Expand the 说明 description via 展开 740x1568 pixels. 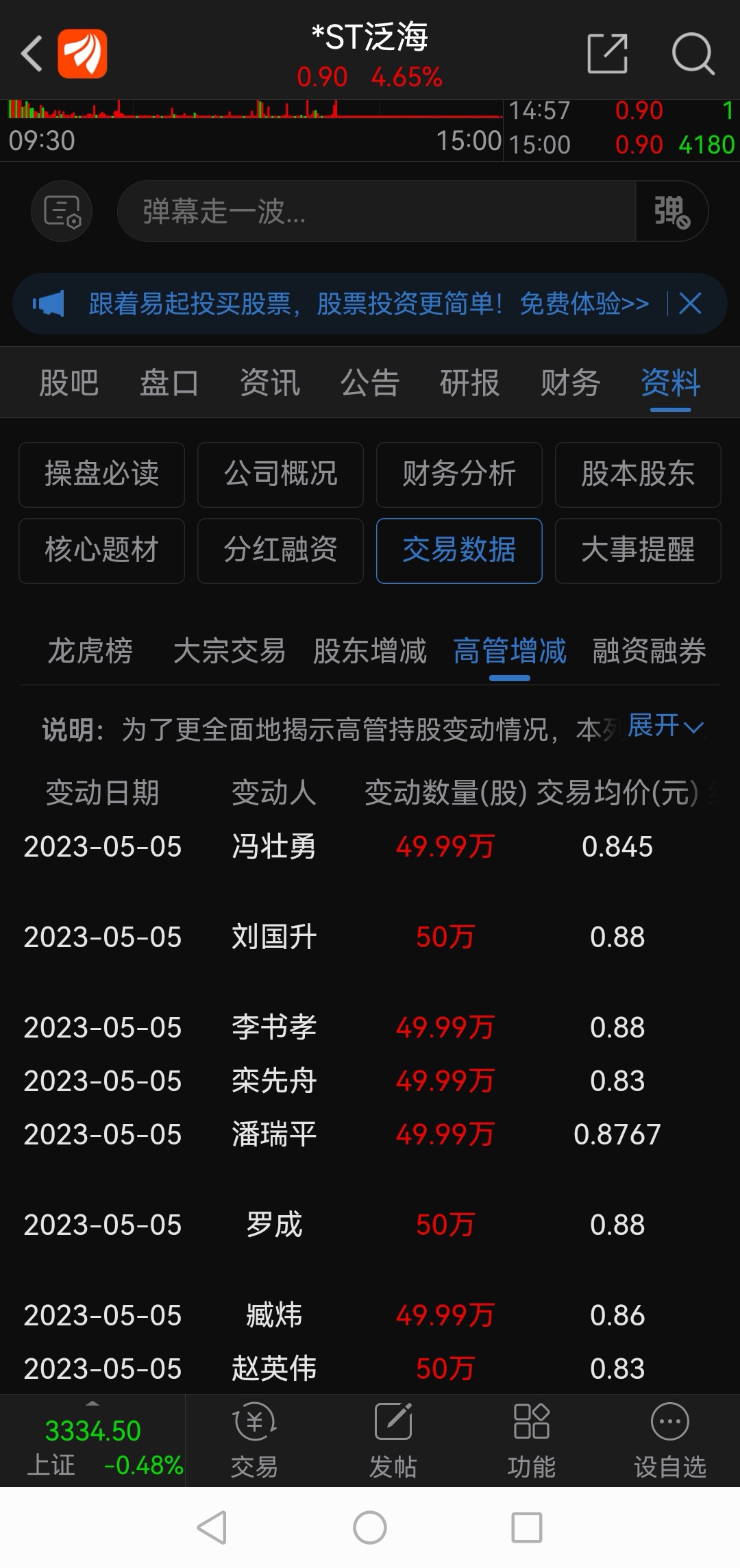(x=663, y=726)
